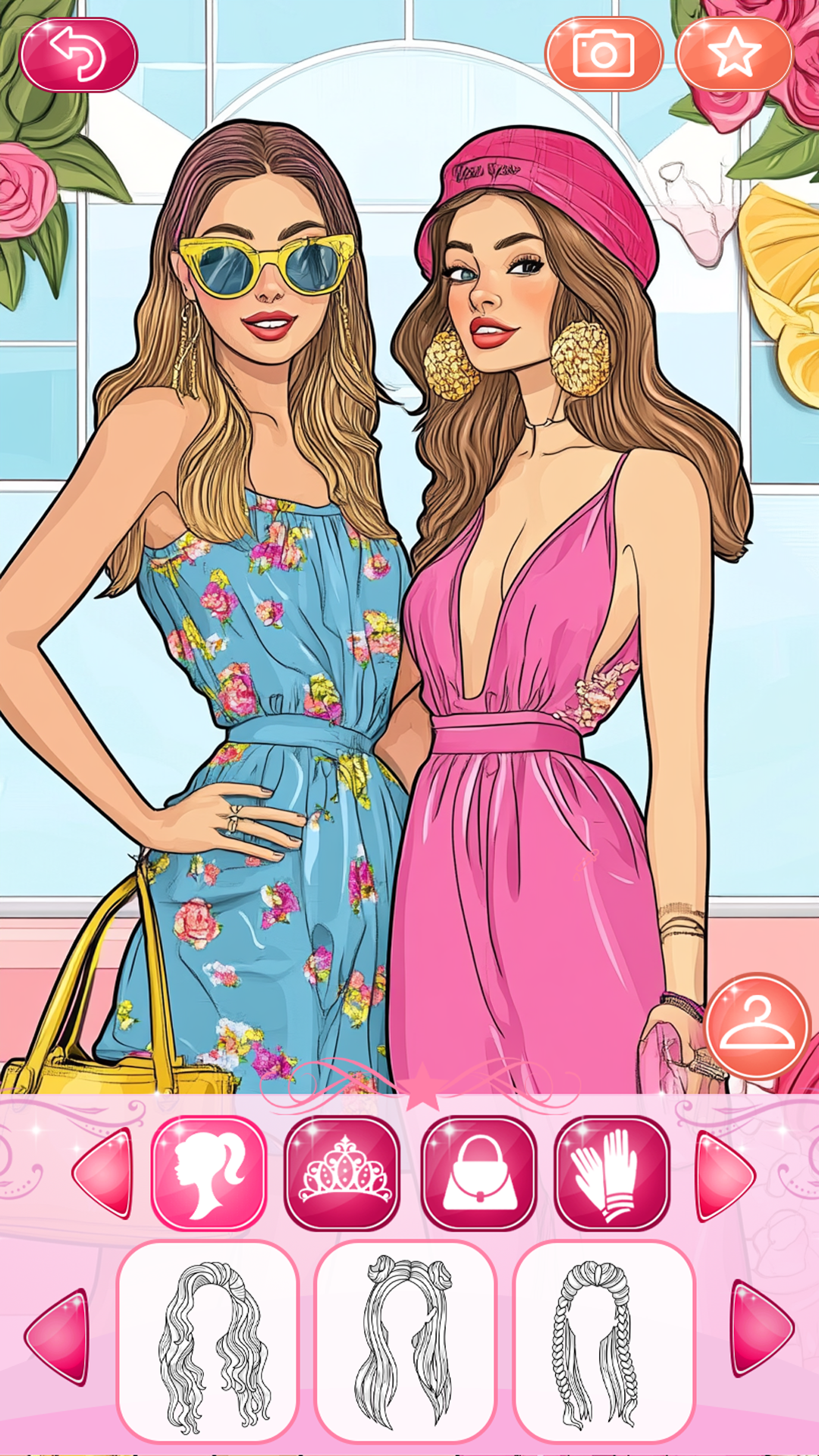
Task: Show previous hairstyles with the left arrow
Action: [58, 1336]
